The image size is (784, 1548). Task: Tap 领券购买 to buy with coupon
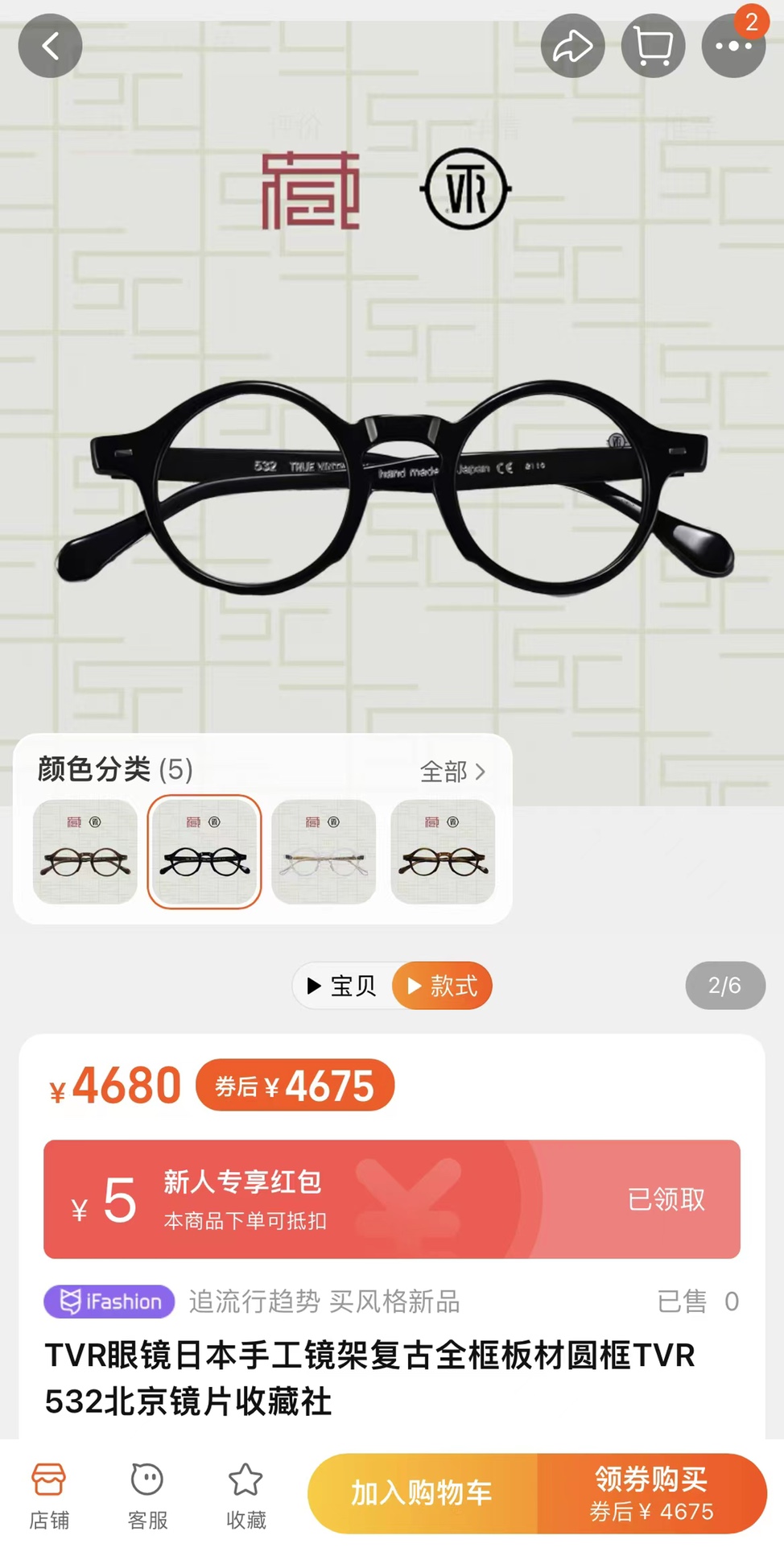coord(652,1493)
